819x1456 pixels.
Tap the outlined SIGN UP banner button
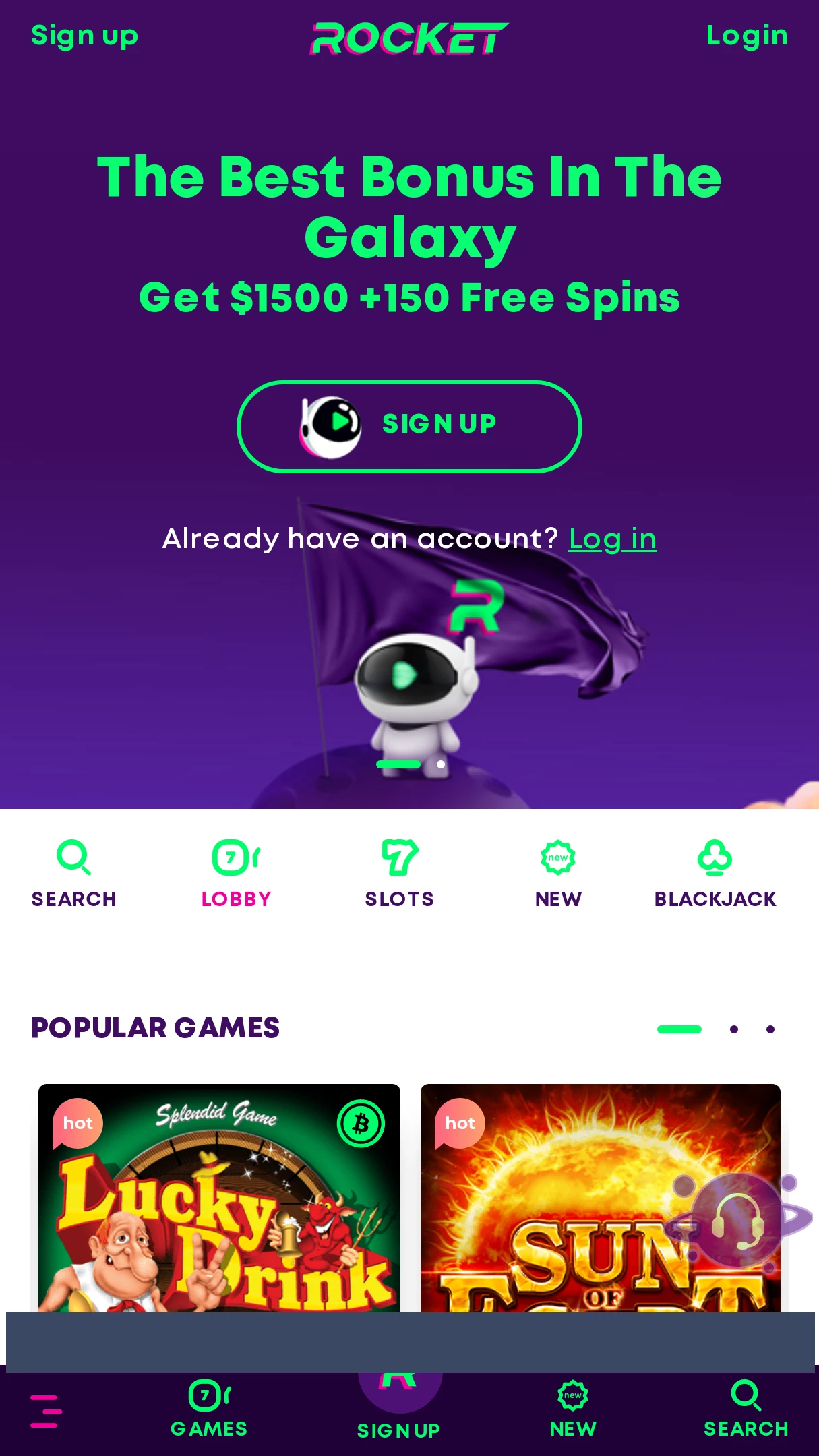pos(409,426)
